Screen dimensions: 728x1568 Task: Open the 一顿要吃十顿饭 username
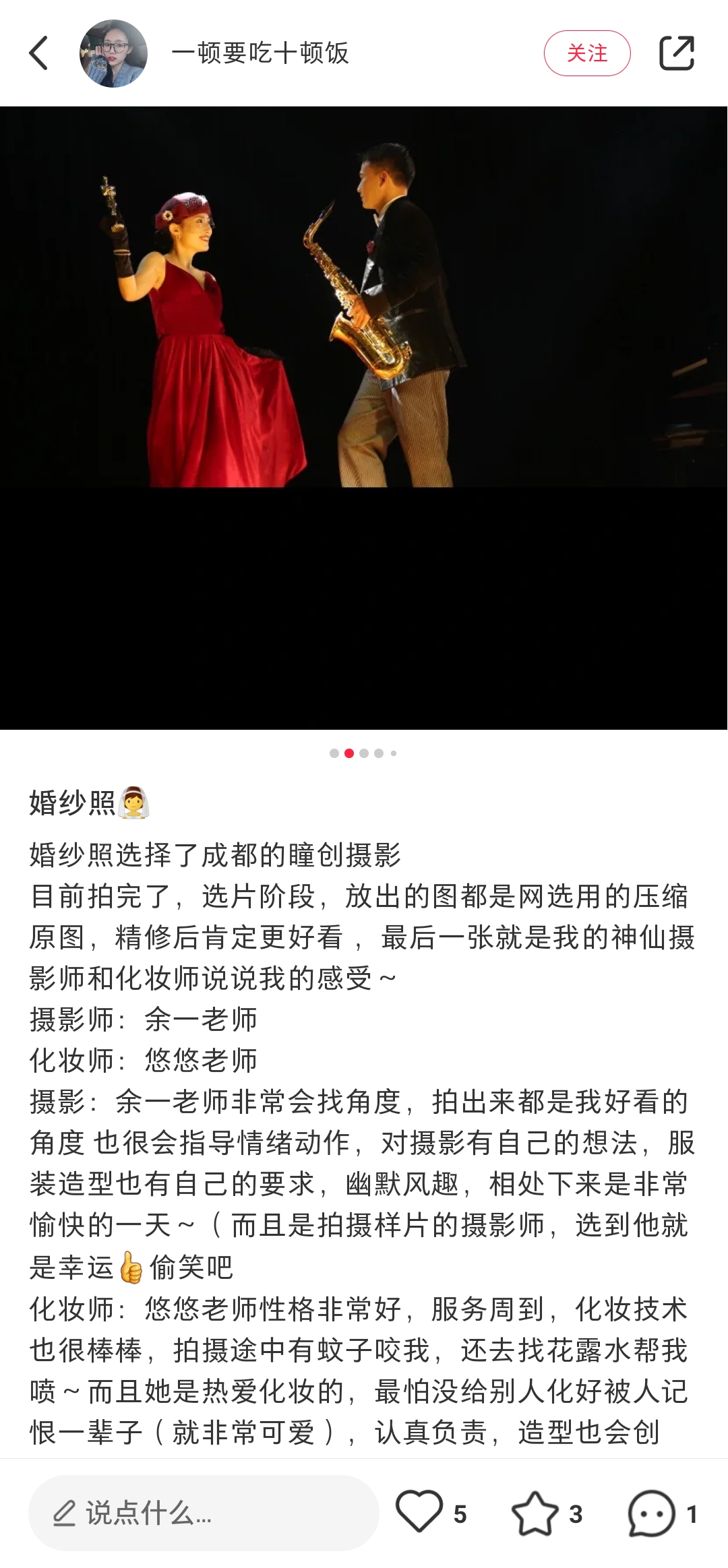coord(260,53)
